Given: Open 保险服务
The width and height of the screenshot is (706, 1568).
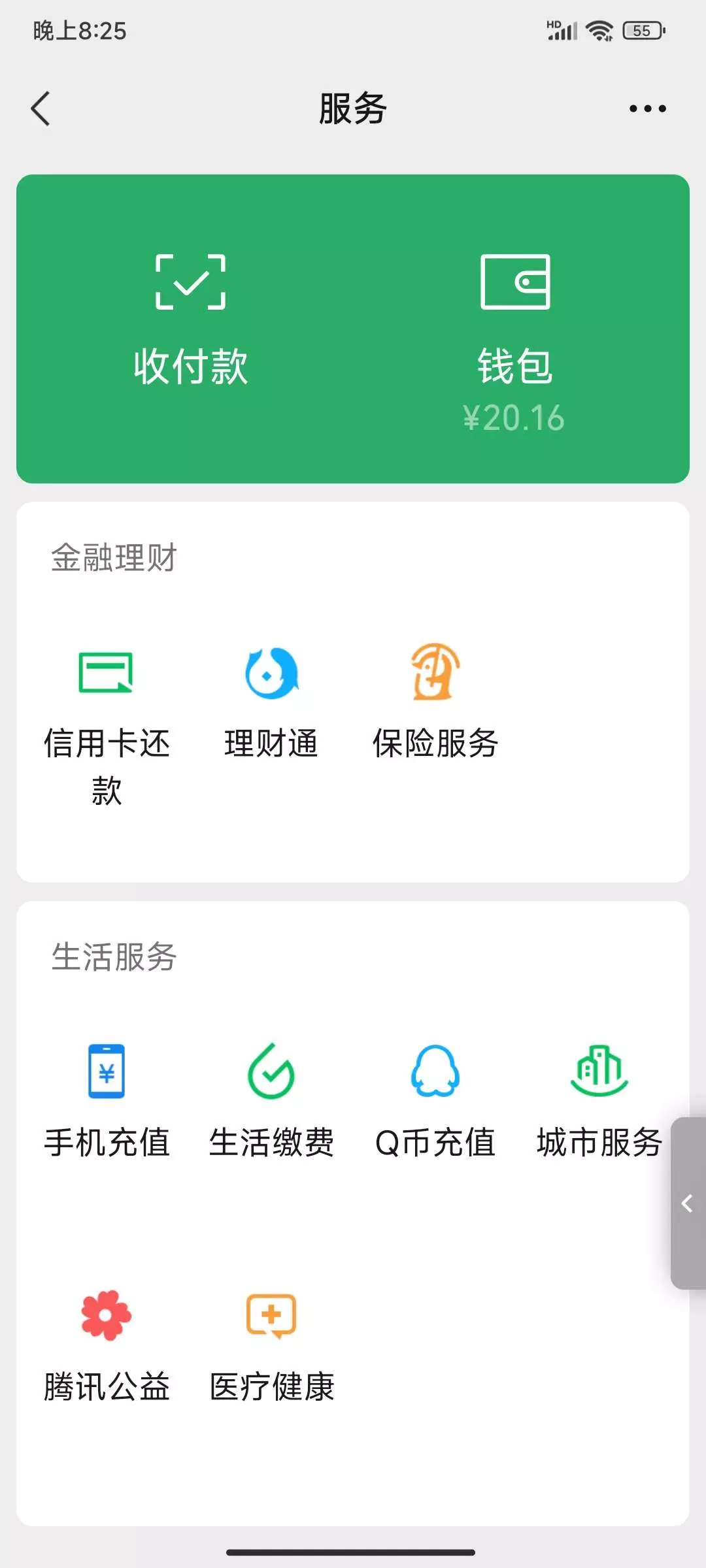Looking at the screenshot, I should 435,703.
